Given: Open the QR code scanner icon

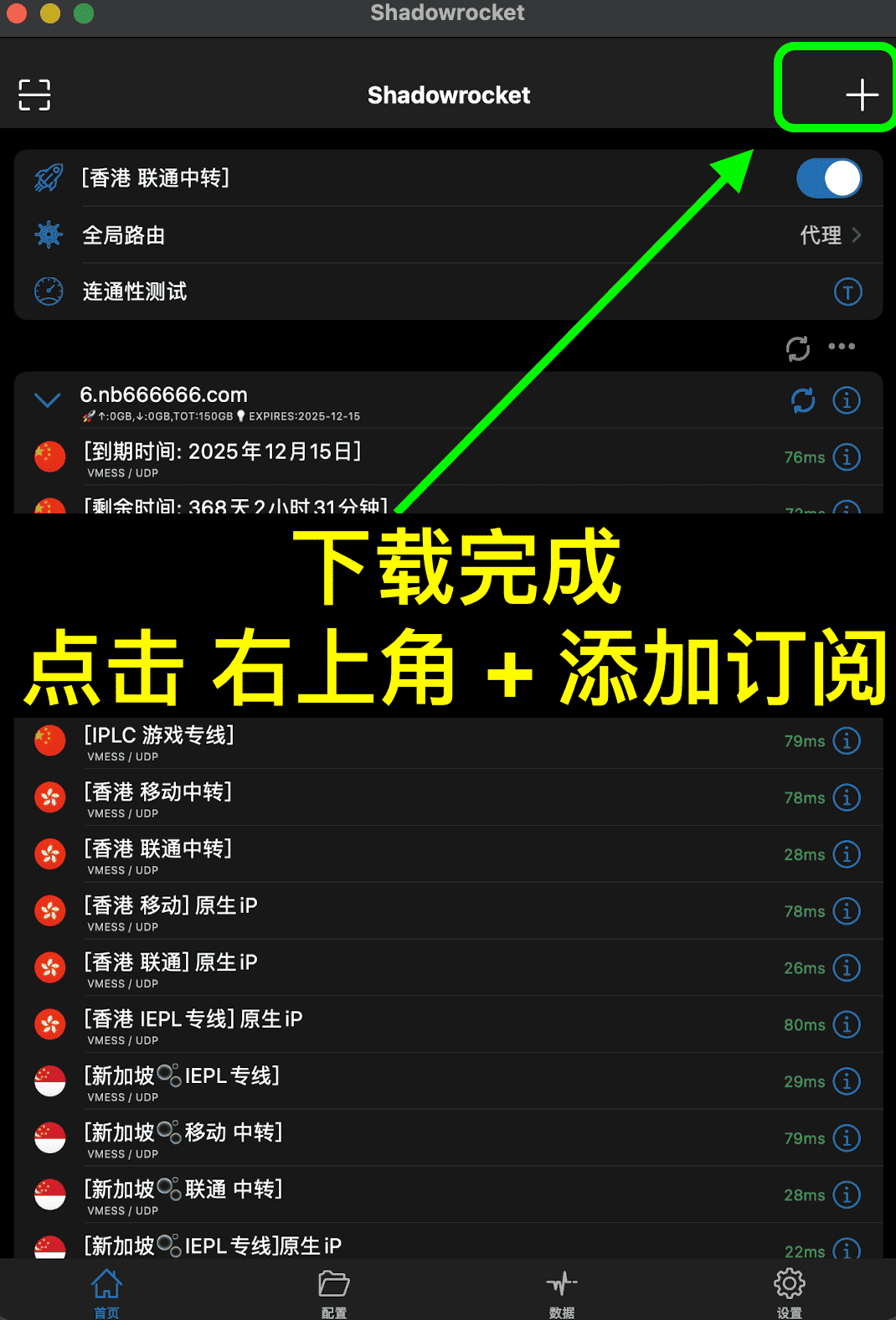Looking at the screenshot, I should 34,95.
